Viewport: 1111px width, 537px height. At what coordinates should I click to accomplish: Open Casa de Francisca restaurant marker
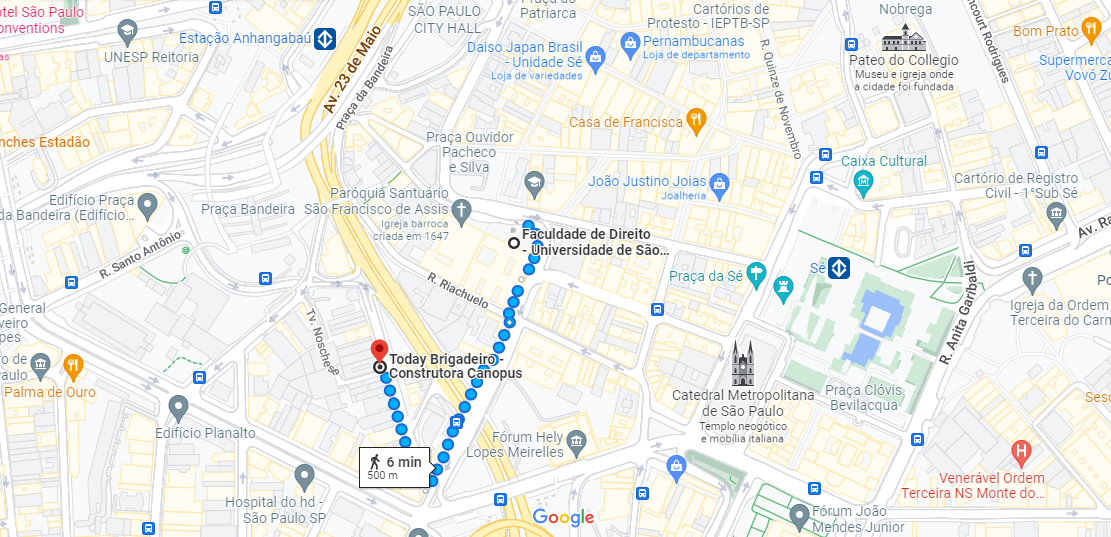pos(697,122)
